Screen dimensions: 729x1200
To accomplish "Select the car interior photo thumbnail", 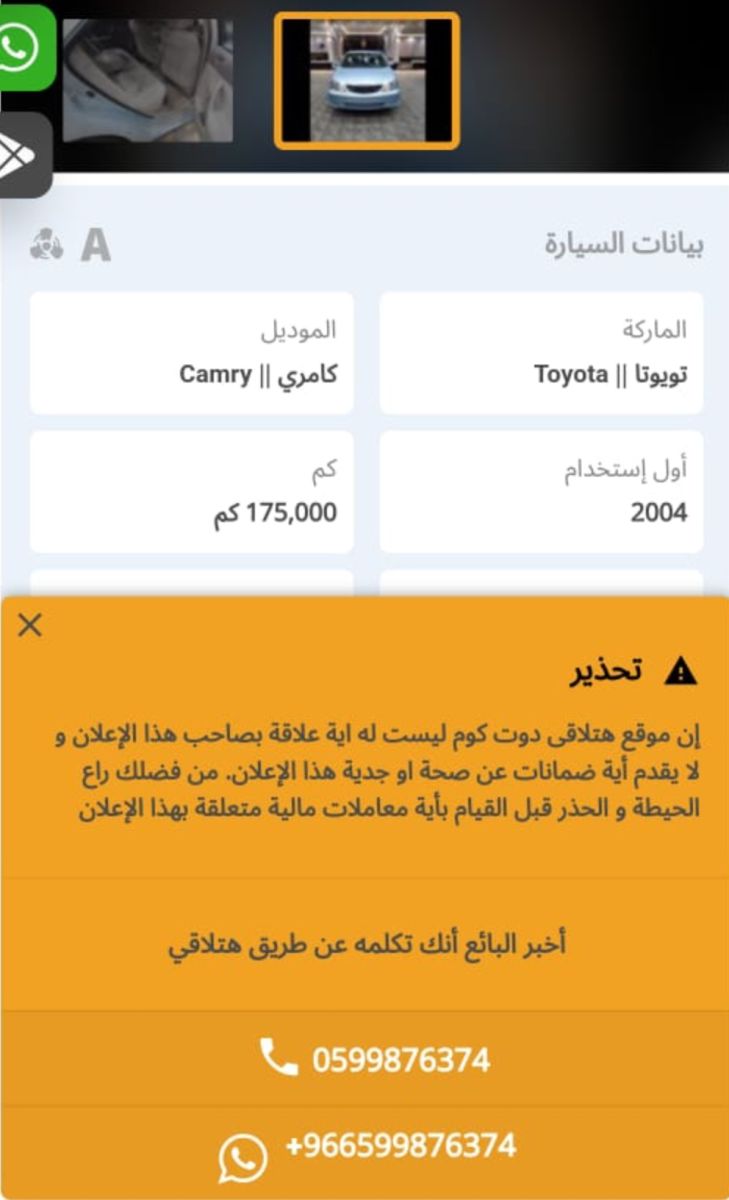I will [x=148, y=79].
